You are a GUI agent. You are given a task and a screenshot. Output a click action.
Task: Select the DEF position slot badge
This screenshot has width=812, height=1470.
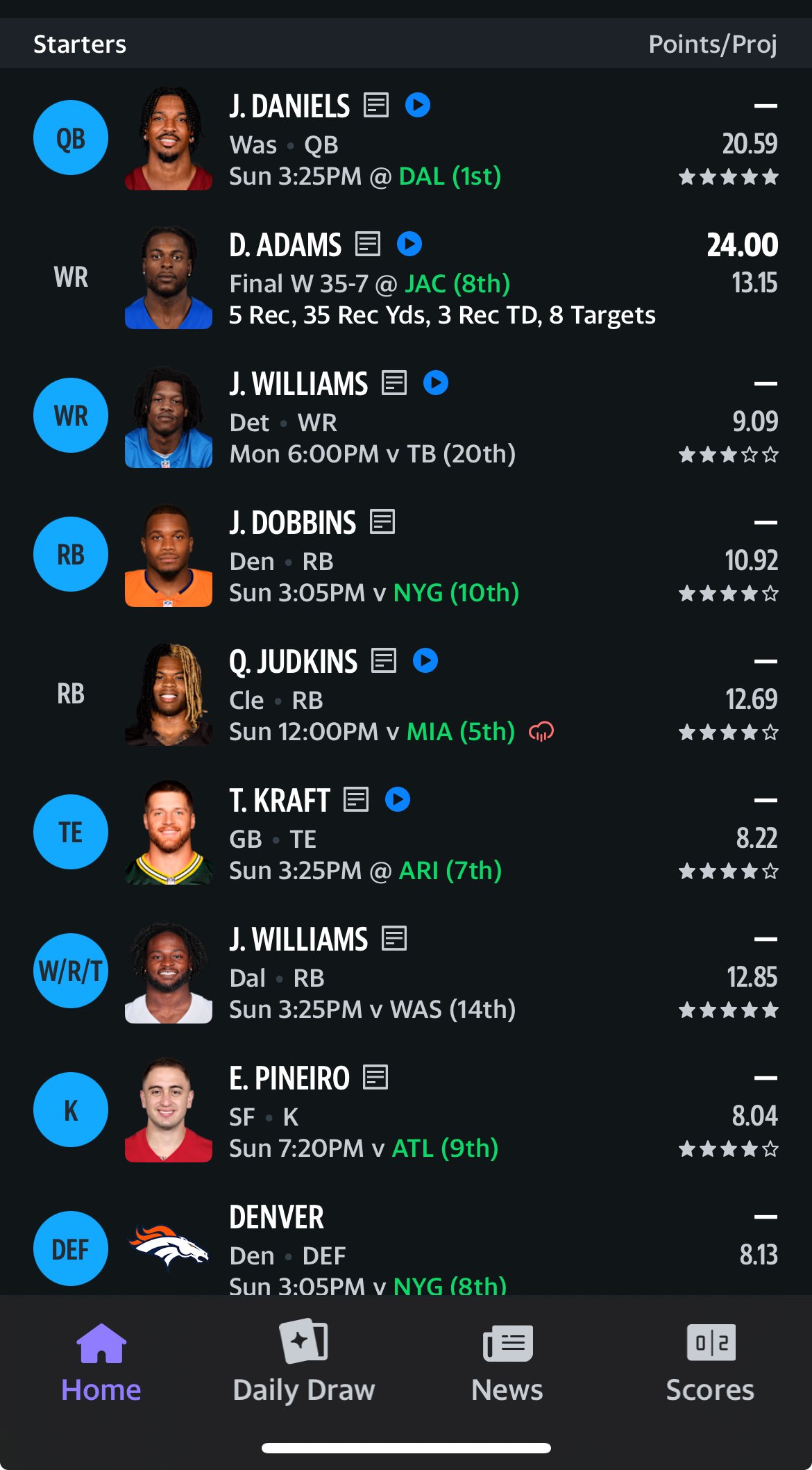point(71,1248)
